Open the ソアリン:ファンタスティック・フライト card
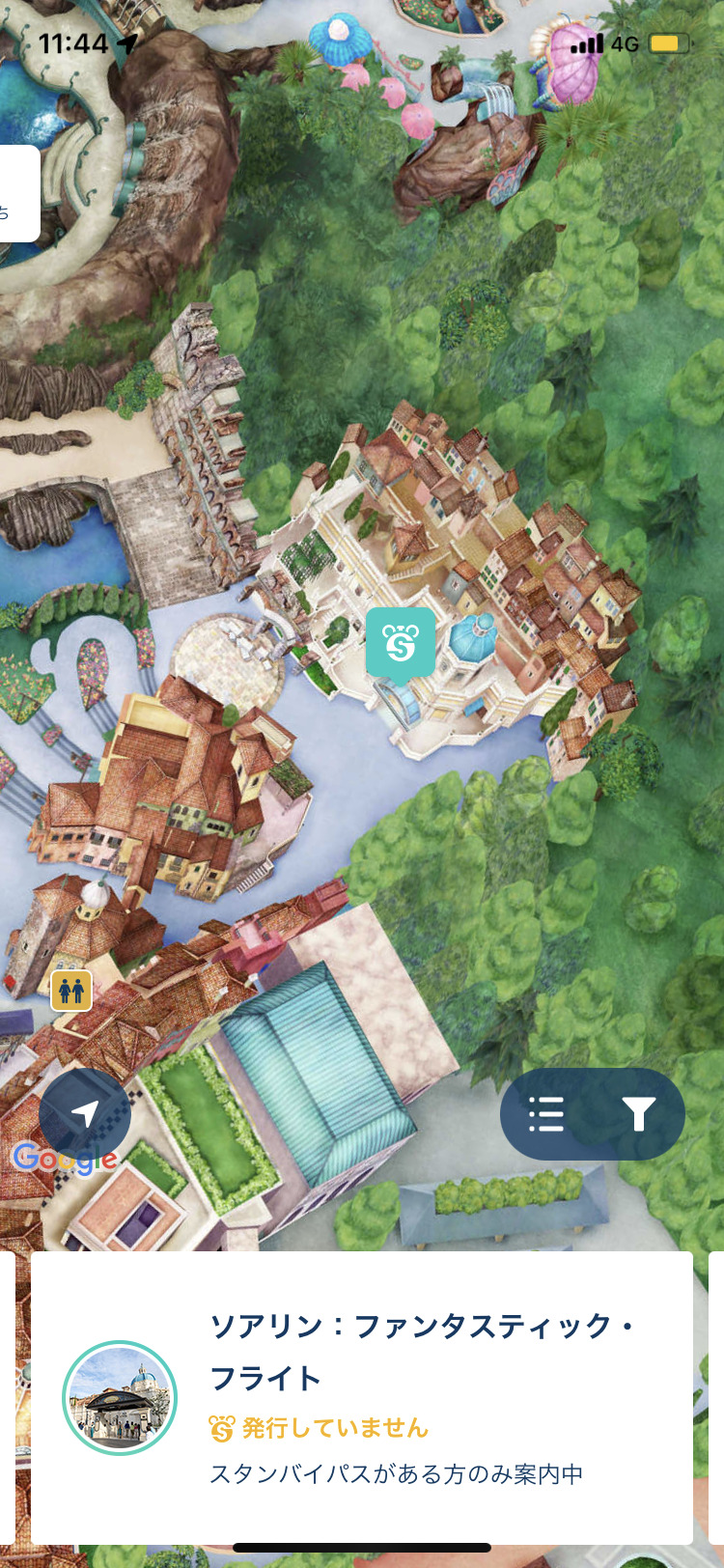 (362, 1397)
